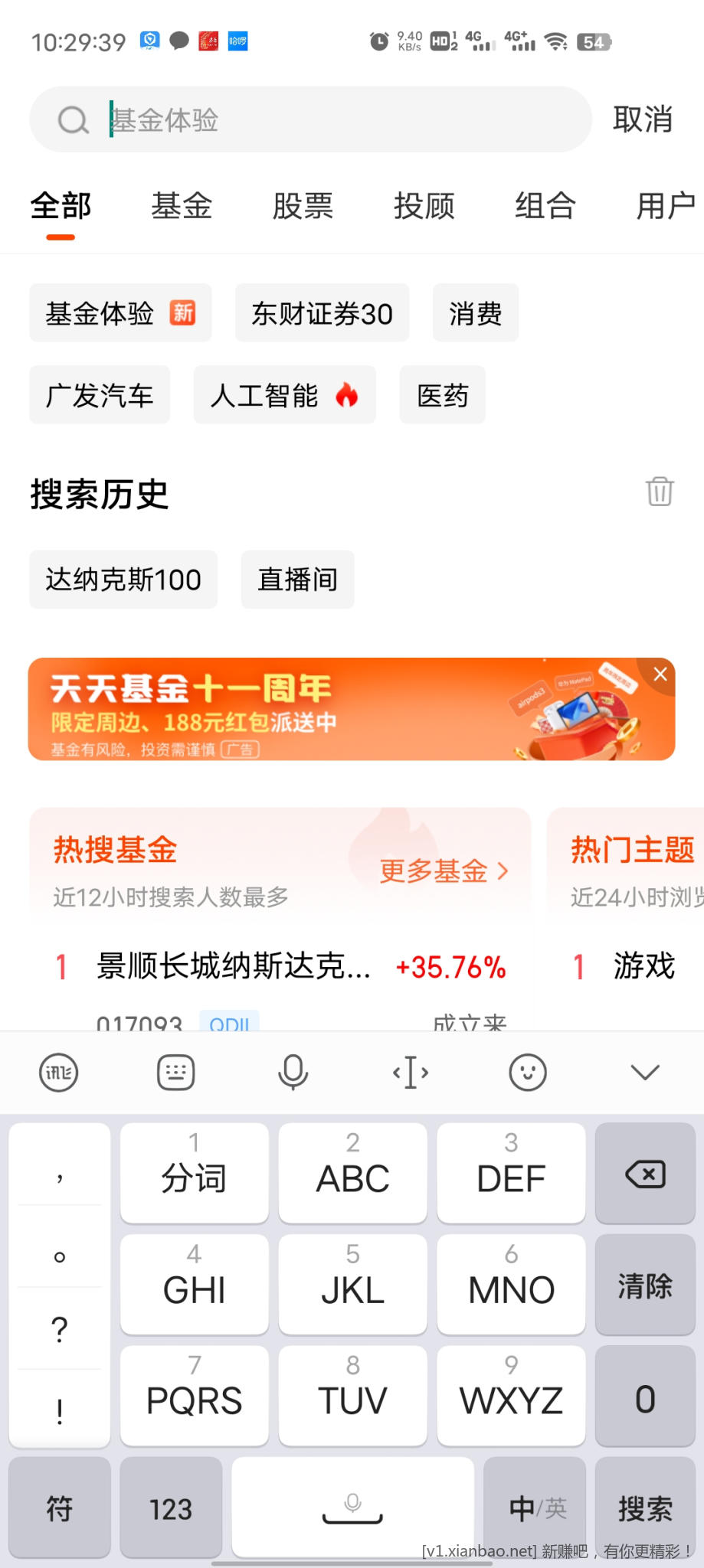704x1568 pixels.
Task: Tap the 直播间 history chip
Action: 297,580
